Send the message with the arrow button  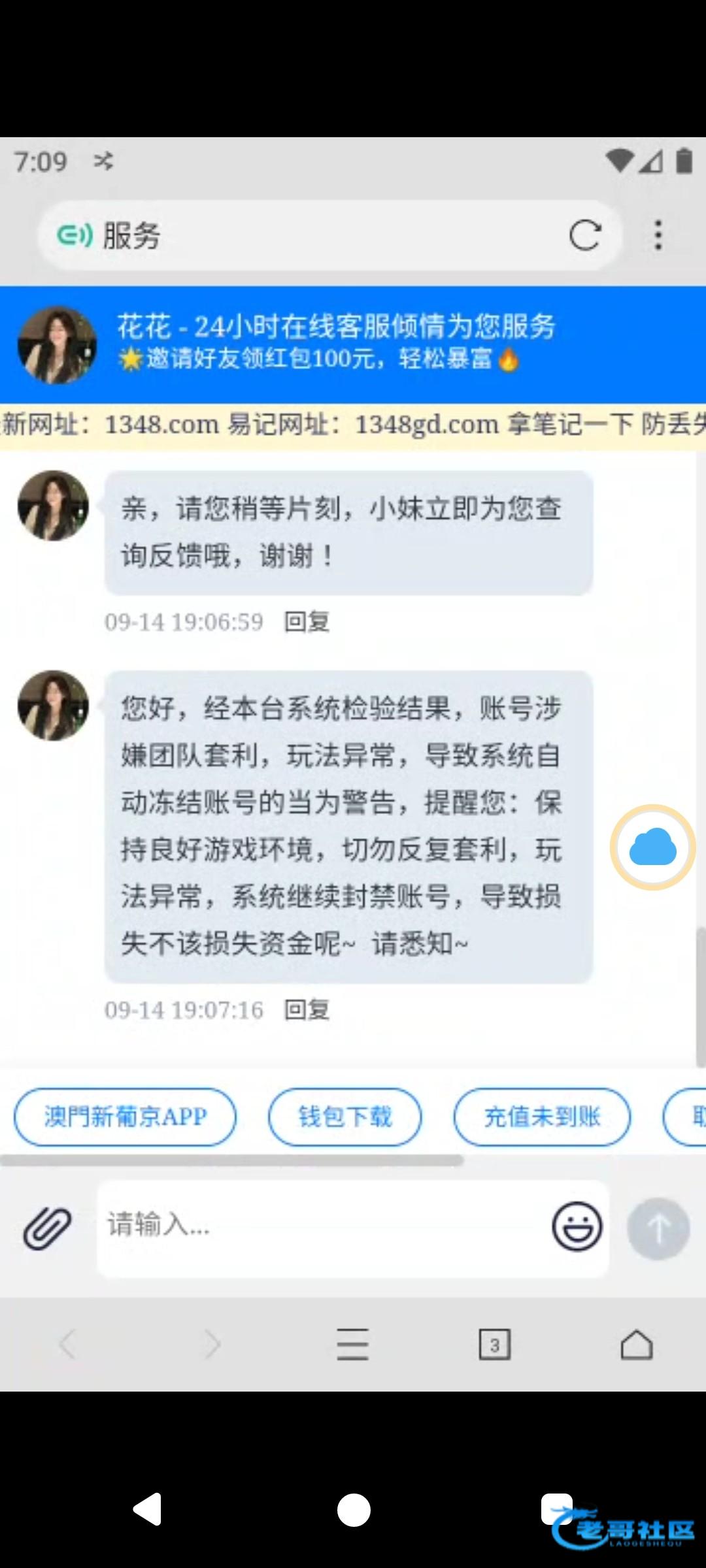[x=658, y=1228]
